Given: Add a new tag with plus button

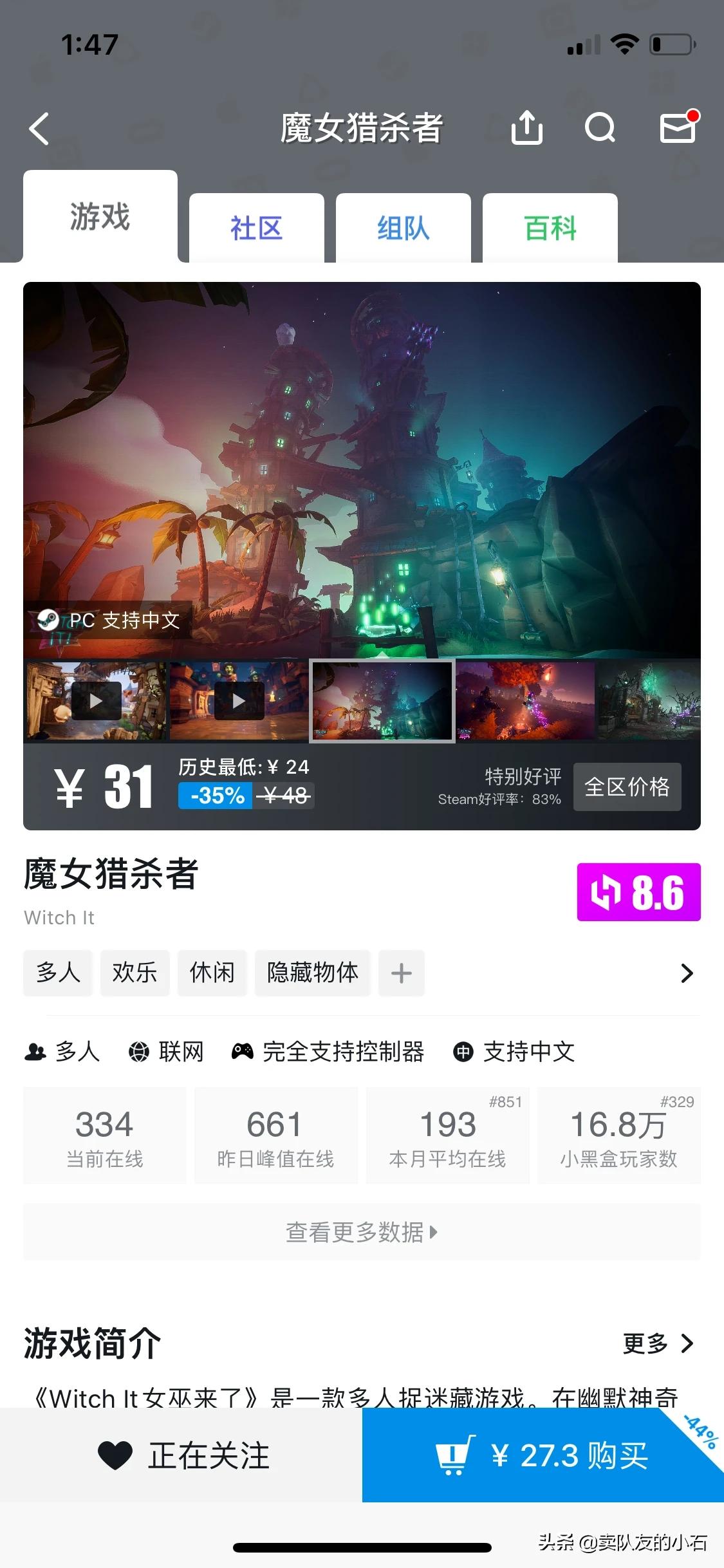Looking at the screenshot, I should tap(401, 973).
